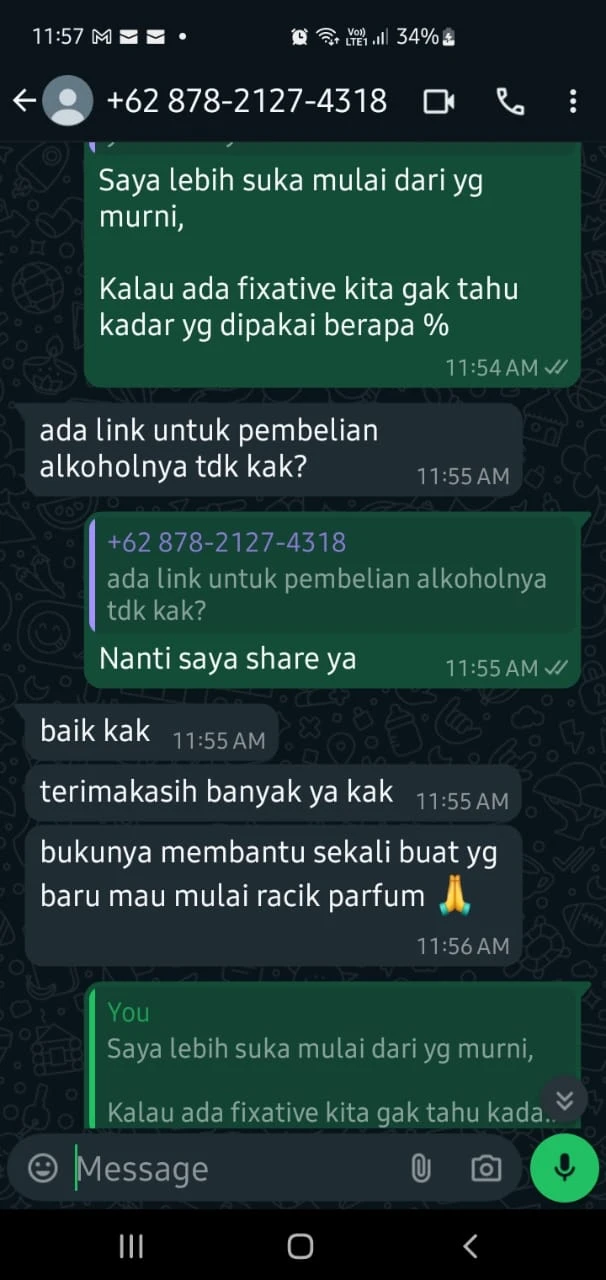Screen dimensions: 606x1280
Task: Go to the home screen
Action: tap(301, 1246)
